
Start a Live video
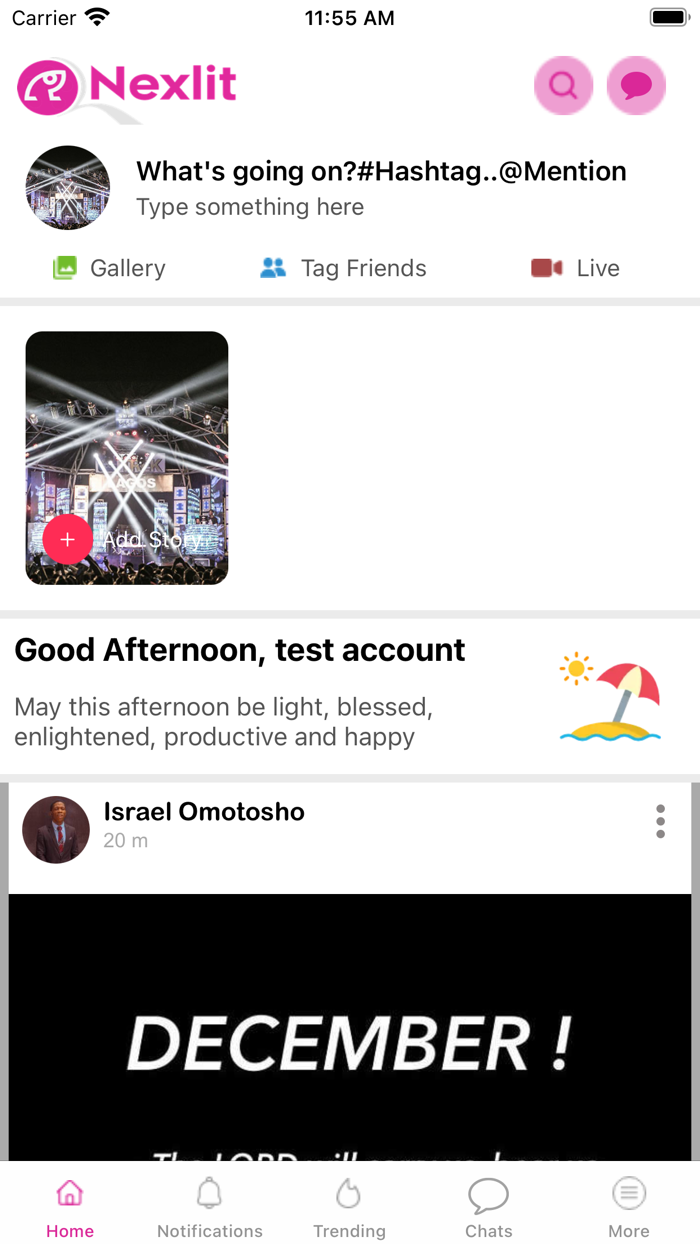(575, 268)
